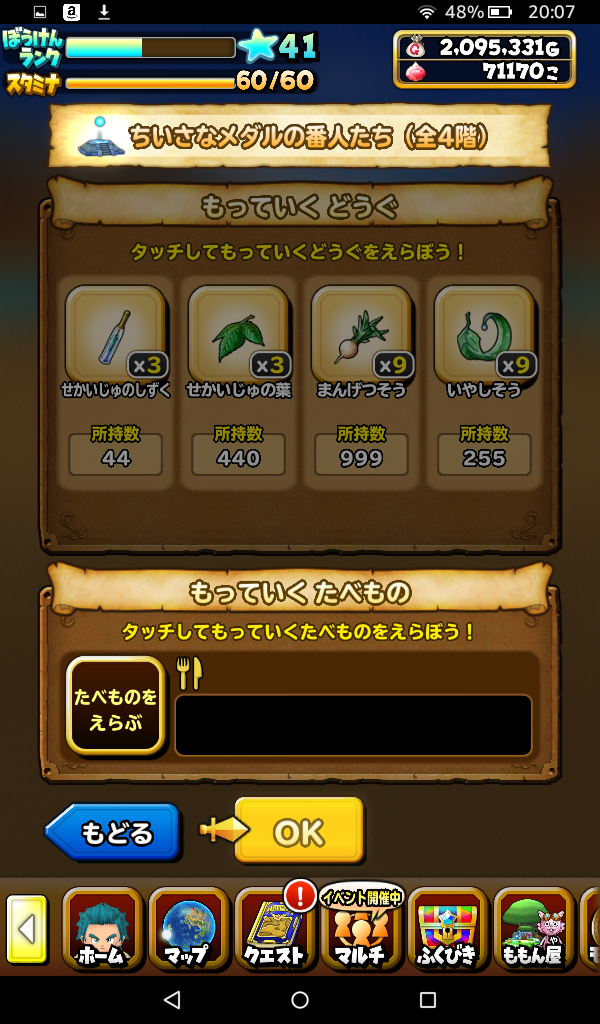Open the ホーム tab

(103, 929)
